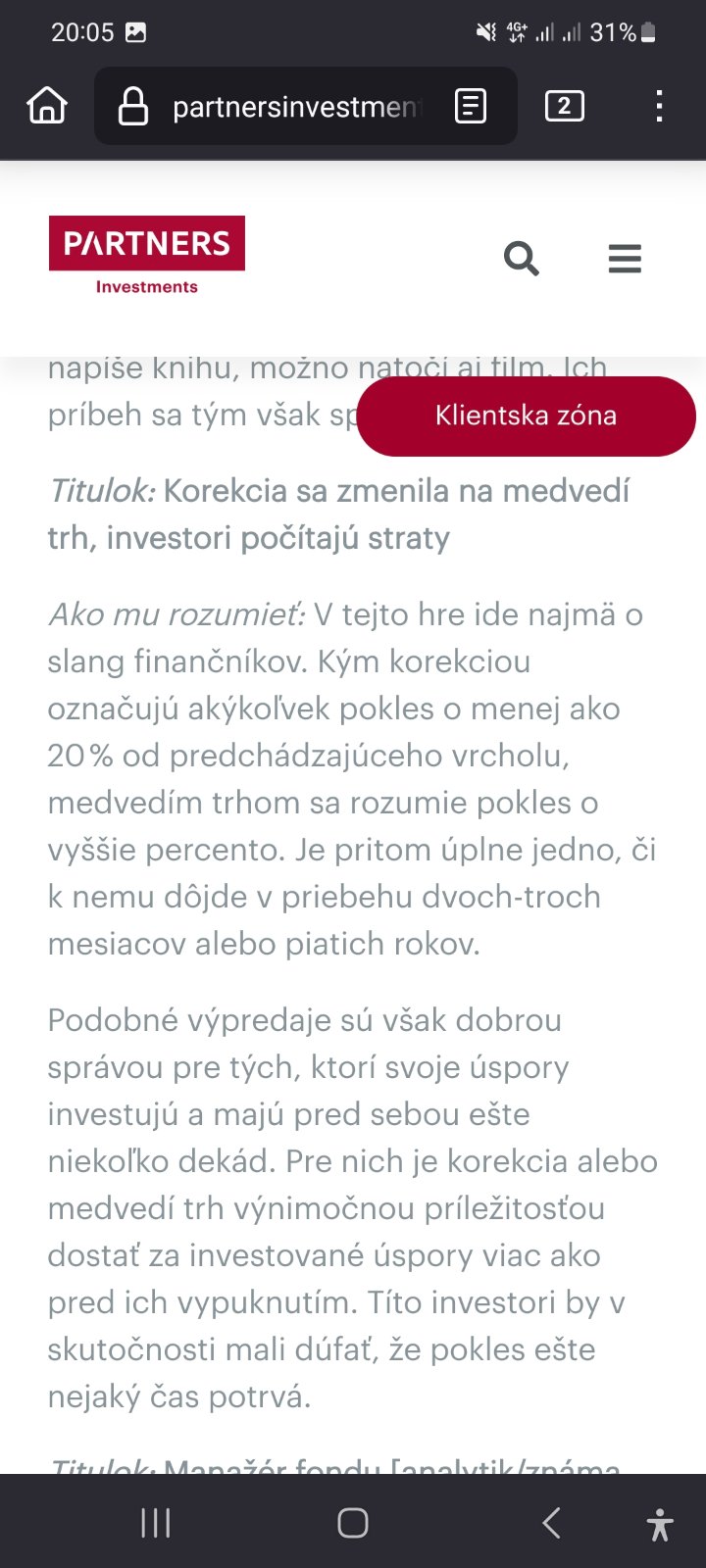The height and width of the screenshot is (1568, 706).
Task: Show recent apps
Action: [156, 1523]
